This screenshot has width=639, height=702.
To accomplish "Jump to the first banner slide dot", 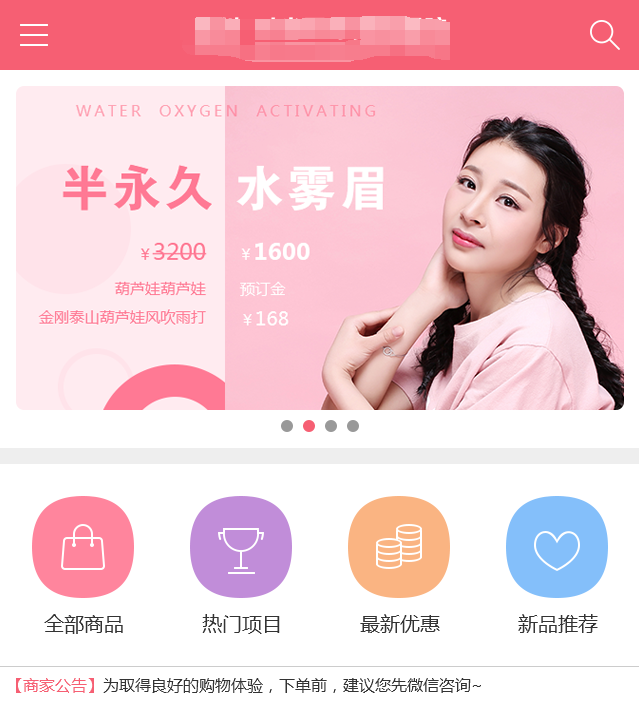I will [x=287, y=426].
